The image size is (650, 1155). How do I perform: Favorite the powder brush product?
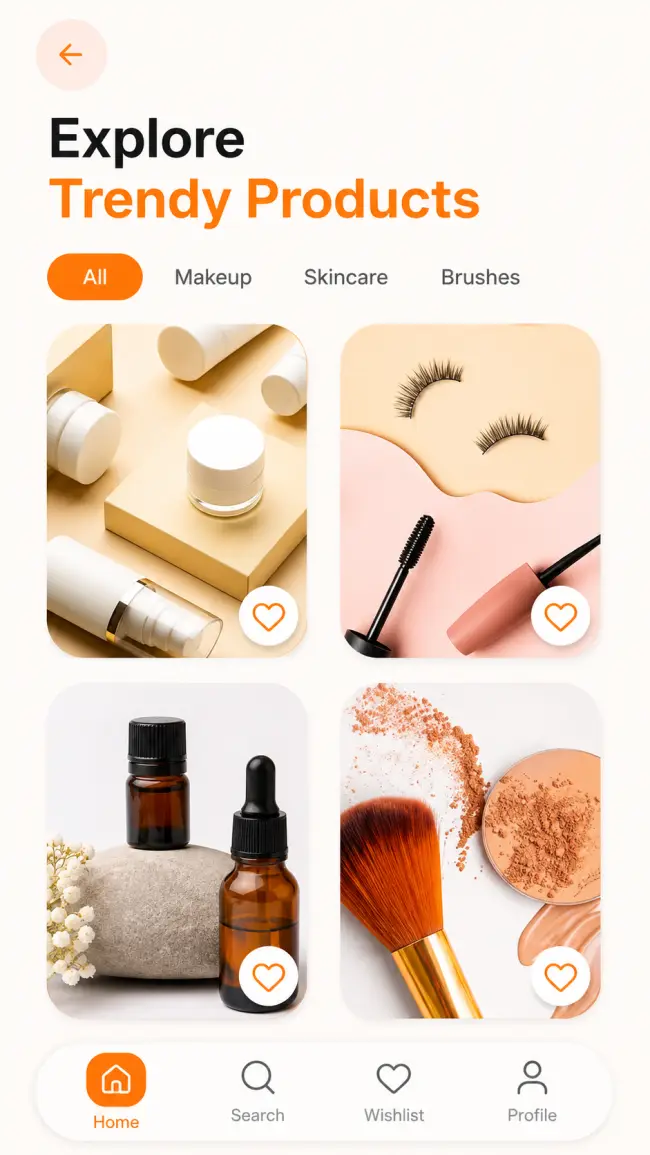pos(560,977)
